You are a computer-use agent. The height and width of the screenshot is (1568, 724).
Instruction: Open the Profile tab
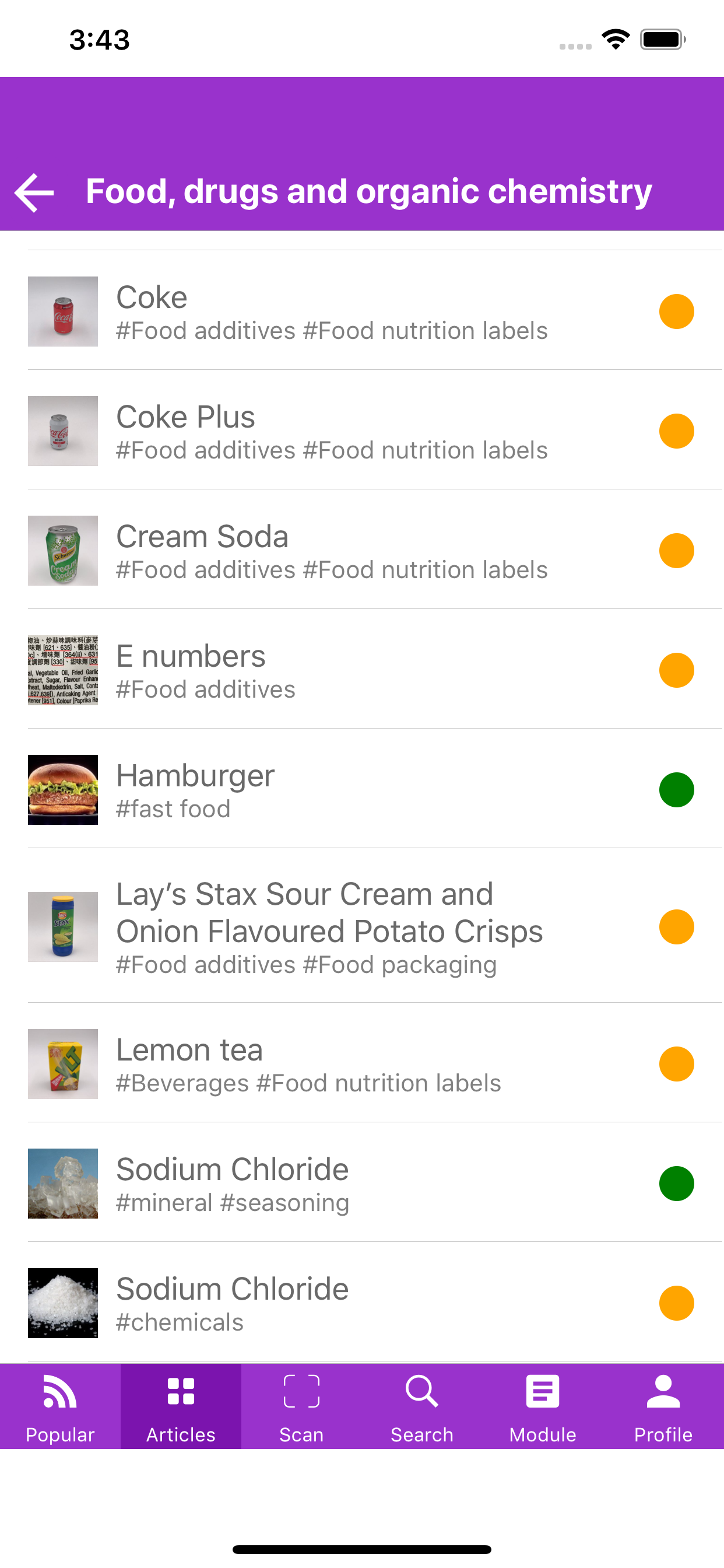pos(664,1406)
